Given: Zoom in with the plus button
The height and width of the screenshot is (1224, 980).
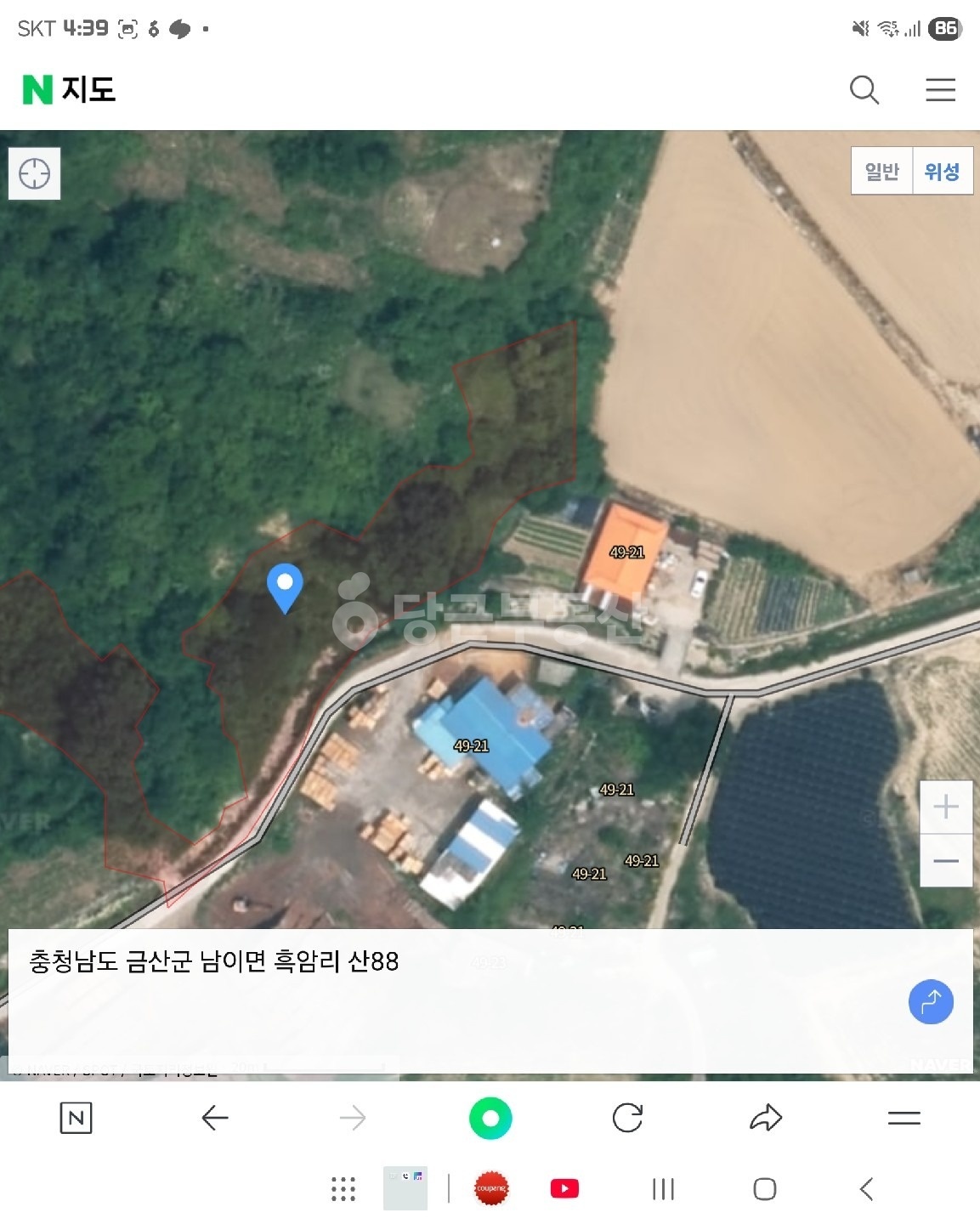Looking at the screenshot, I should (x=946, y=807).
